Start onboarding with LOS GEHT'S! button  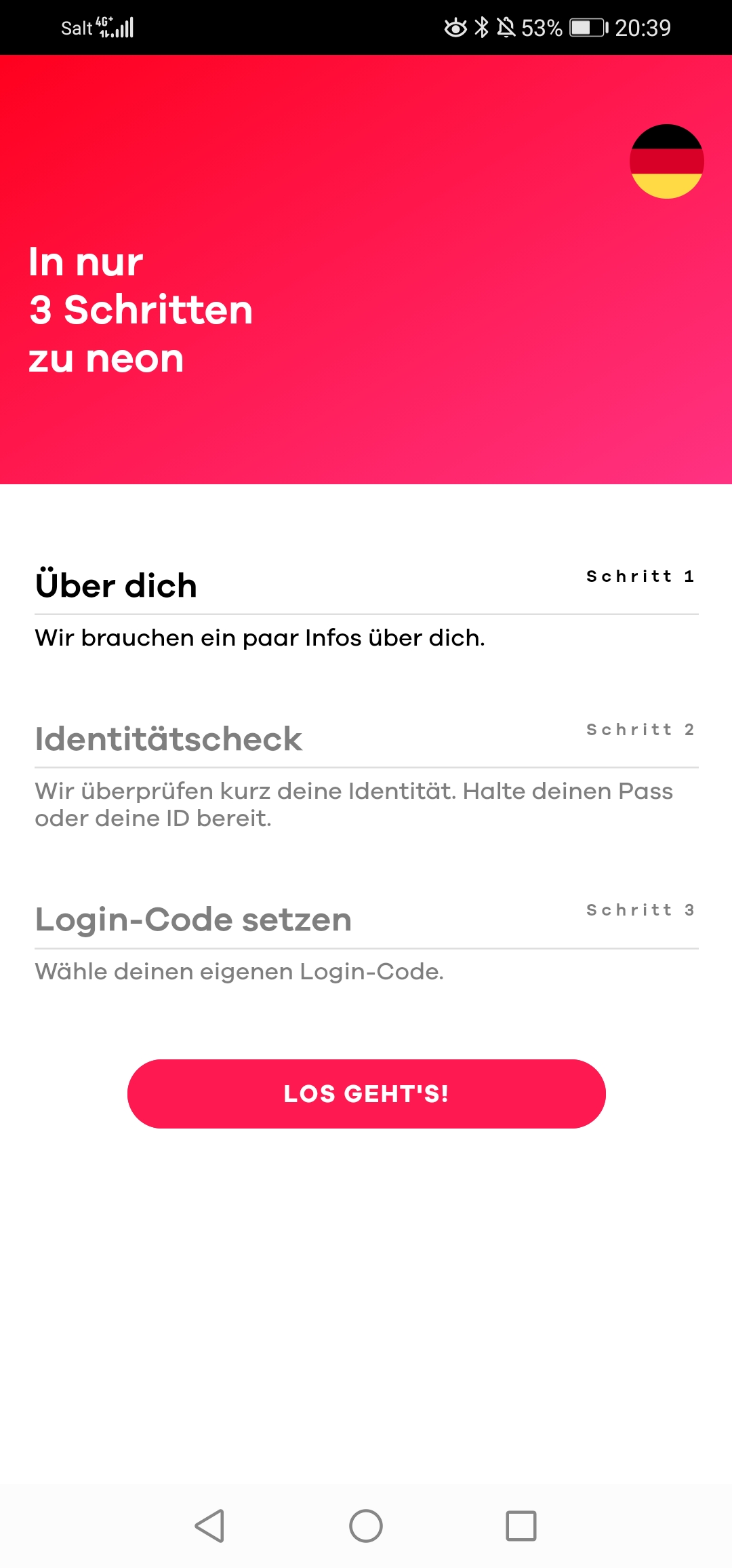pos(366,1093)
